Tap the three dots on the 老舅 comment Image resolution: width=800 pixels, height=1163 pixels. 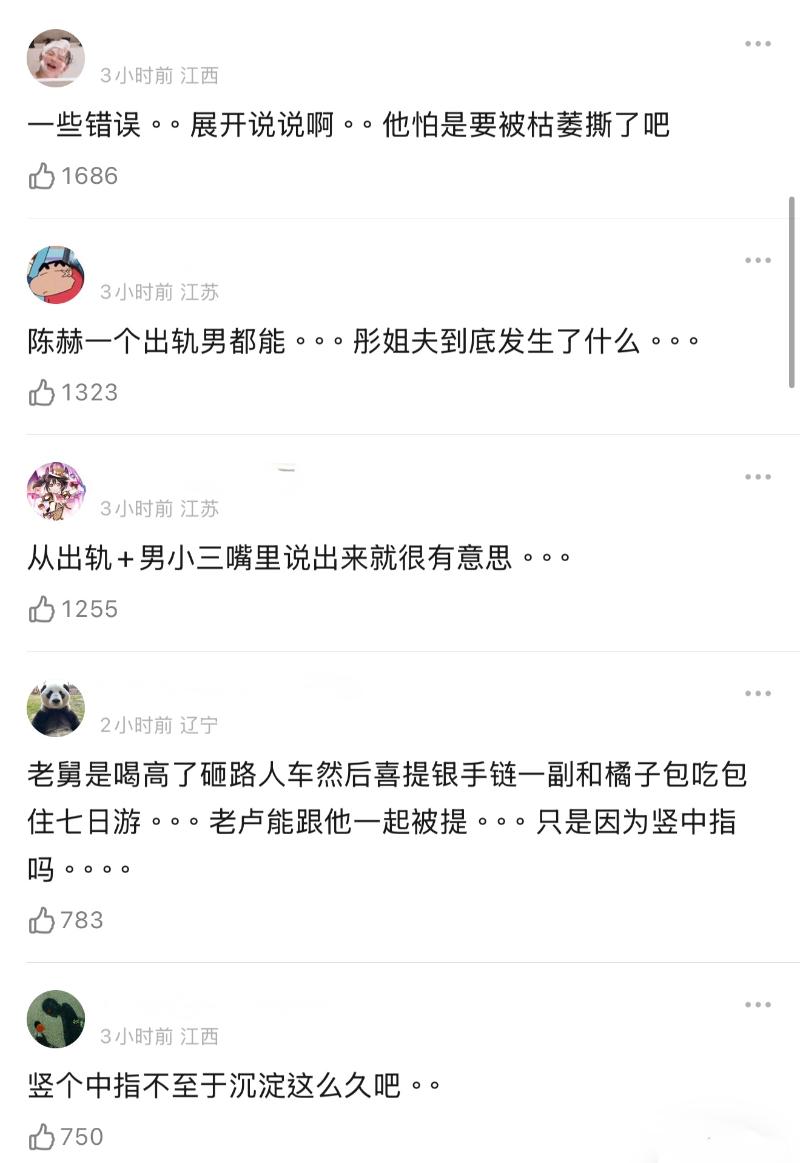(758, 693)
